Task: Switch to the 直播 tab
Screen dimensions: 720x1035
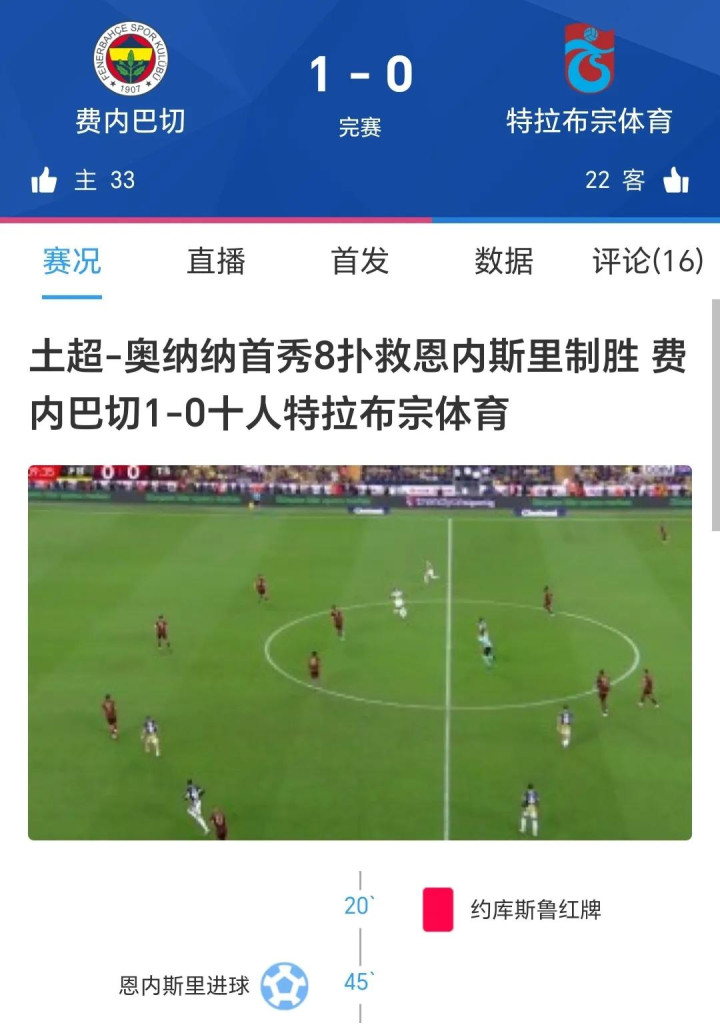Action: [x=216, y=261]
